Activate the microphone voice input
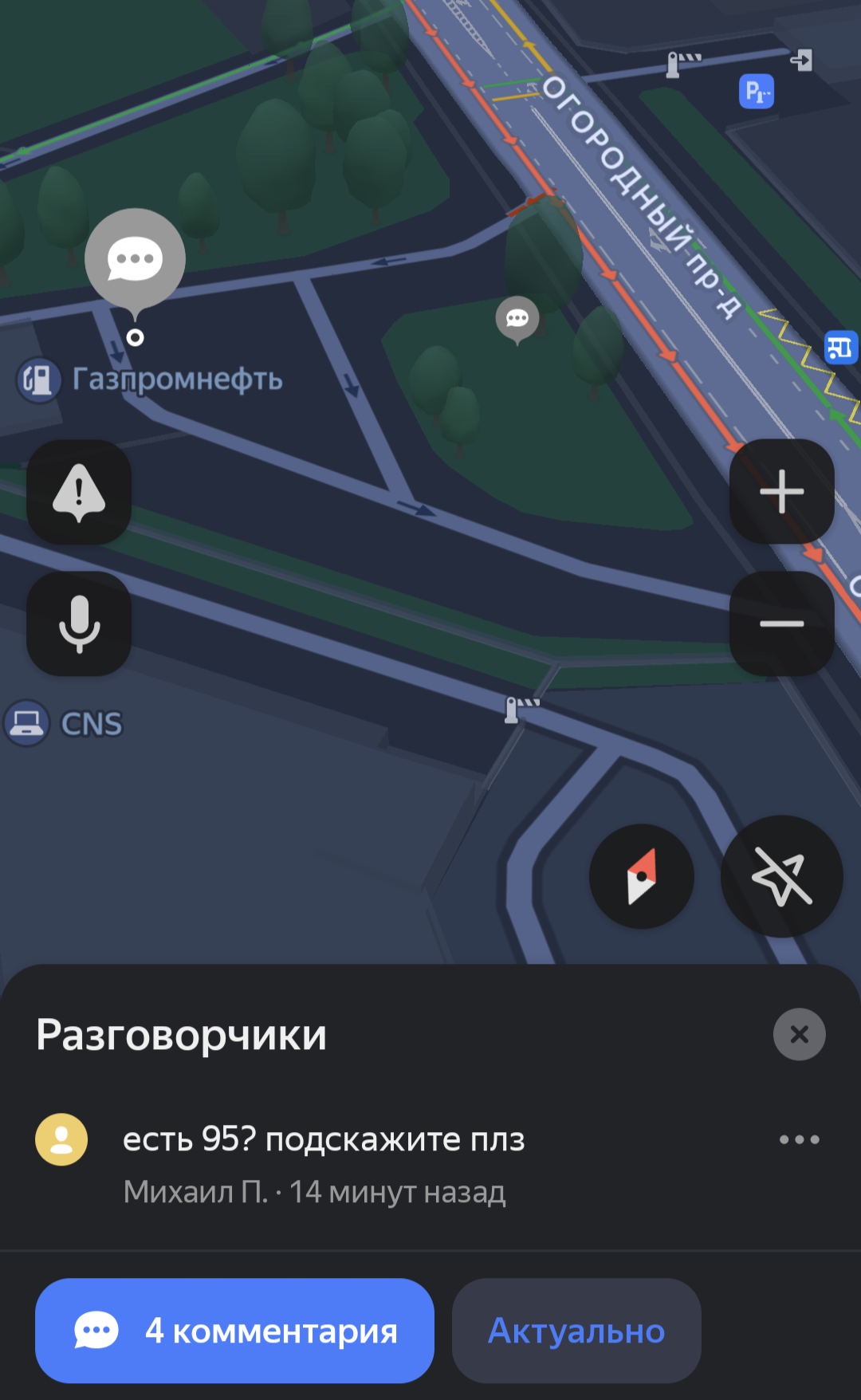The height and width of the screenshot is (1400, 861). (79, 623)
